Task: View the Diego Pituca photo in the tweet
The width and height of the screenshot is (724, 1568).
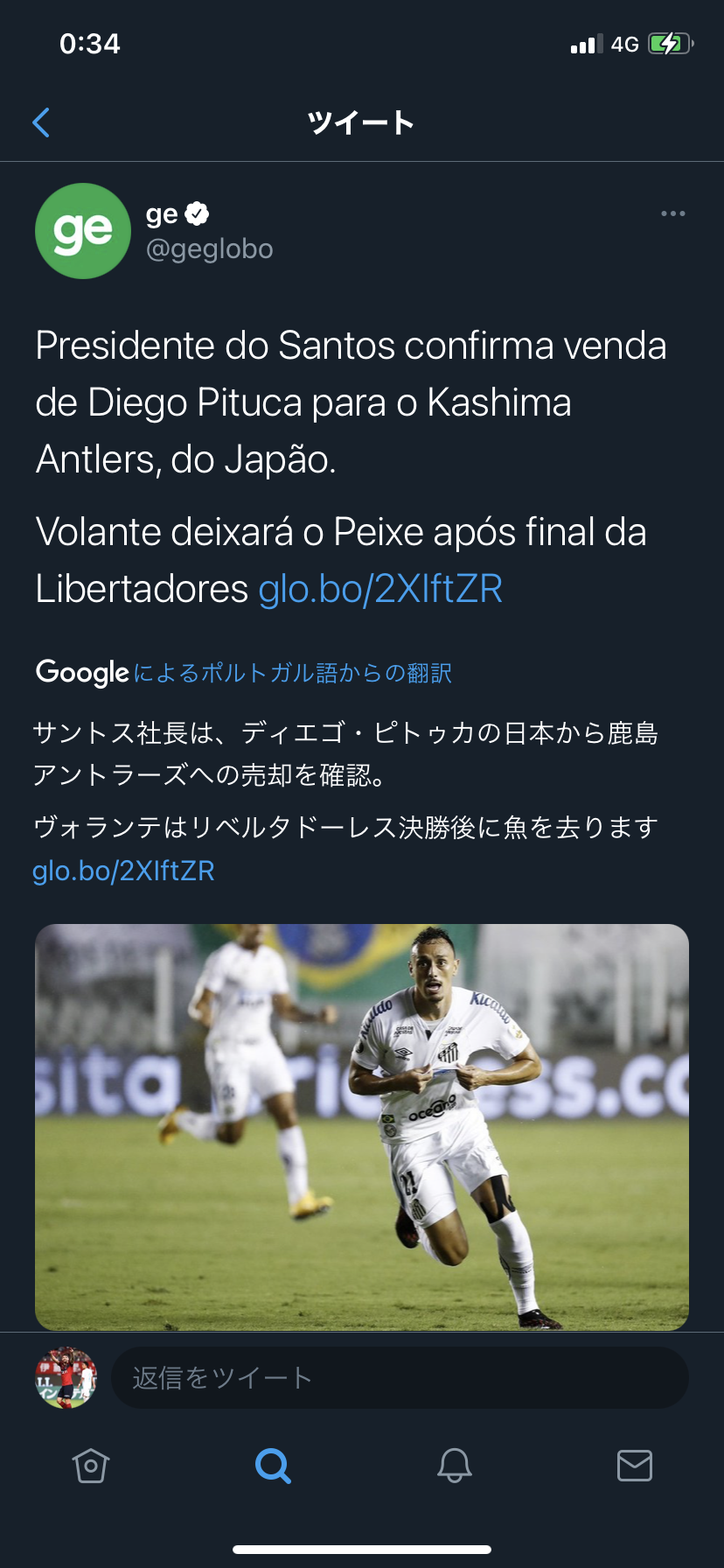Action: [x=362, y=1127]
